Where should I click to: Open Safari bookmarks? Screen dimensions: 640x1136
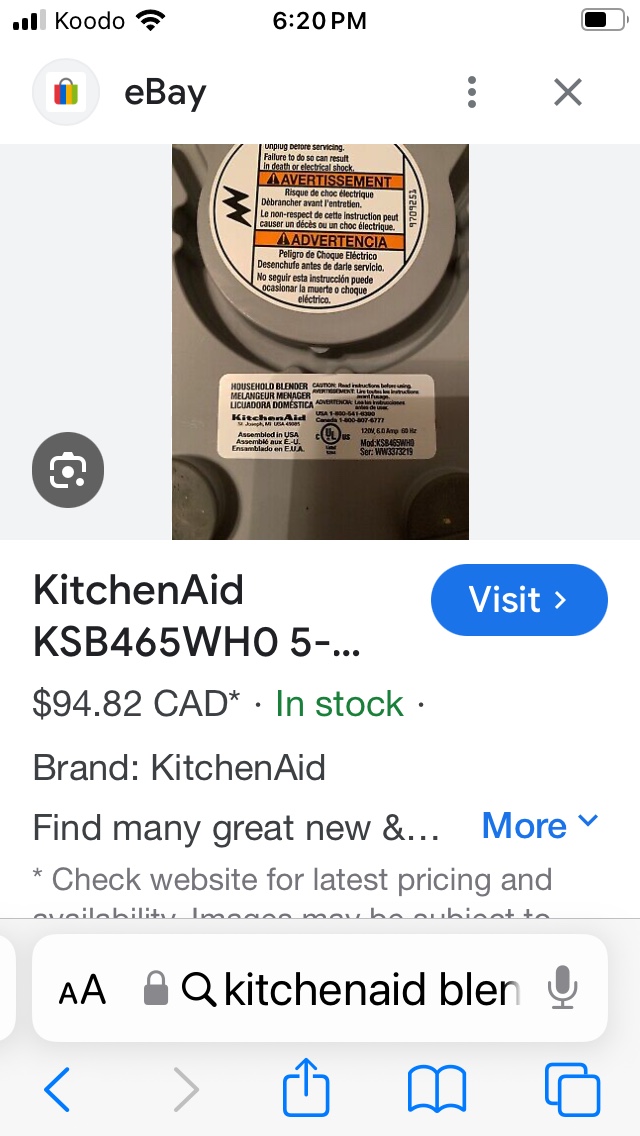click(x=437, y=1089)
